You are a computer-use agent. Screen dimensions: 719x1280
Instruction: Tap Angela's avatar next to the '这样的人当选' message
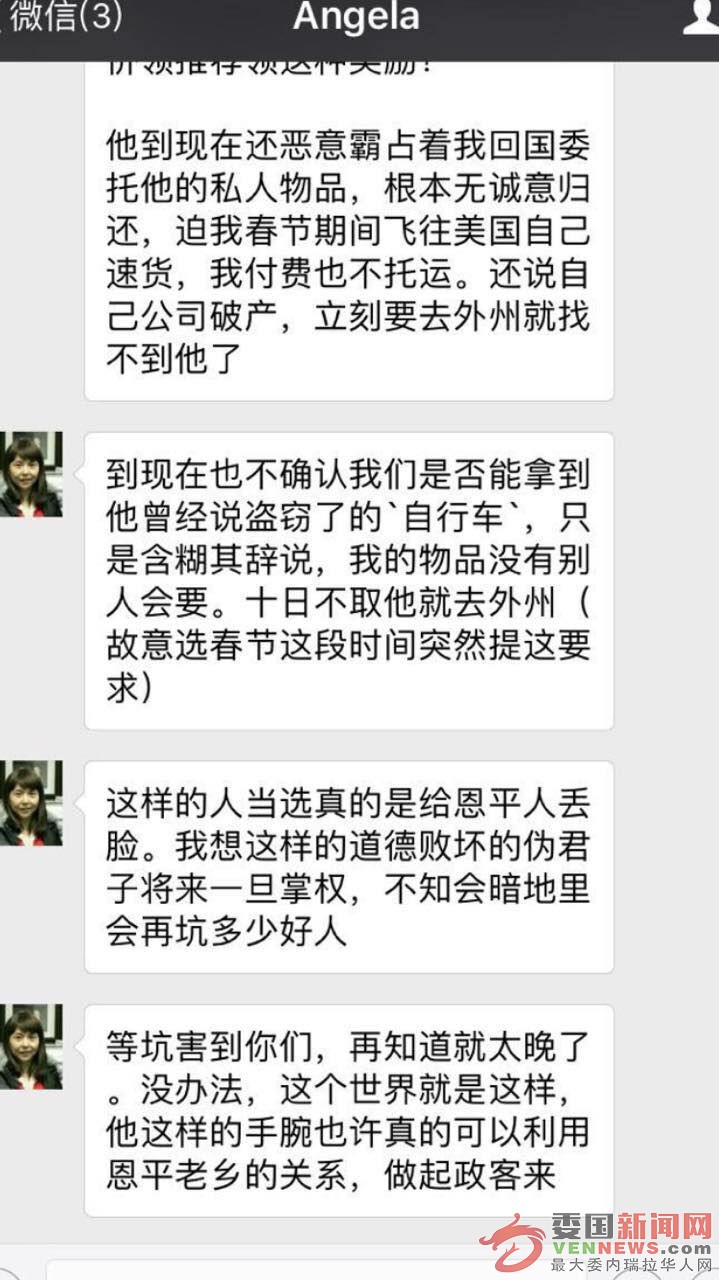pos(30,803)
